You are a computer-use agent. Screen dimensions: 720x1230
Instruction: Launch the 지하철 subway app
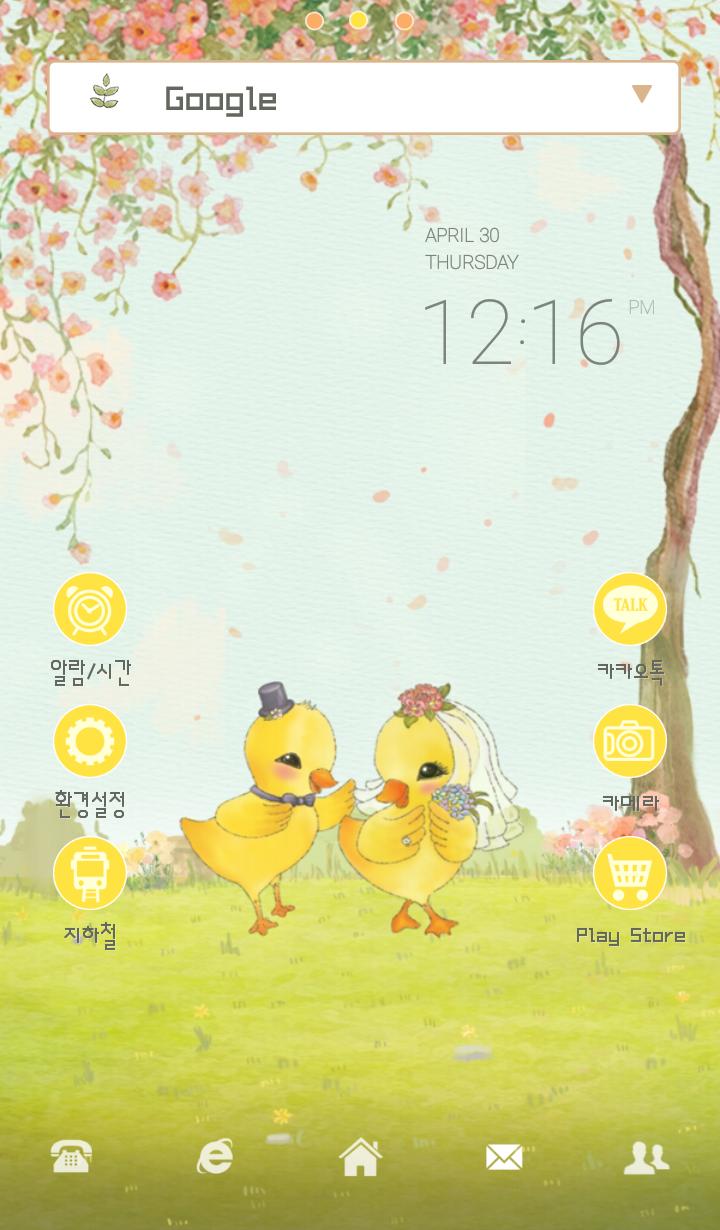(x=90, y=873)
